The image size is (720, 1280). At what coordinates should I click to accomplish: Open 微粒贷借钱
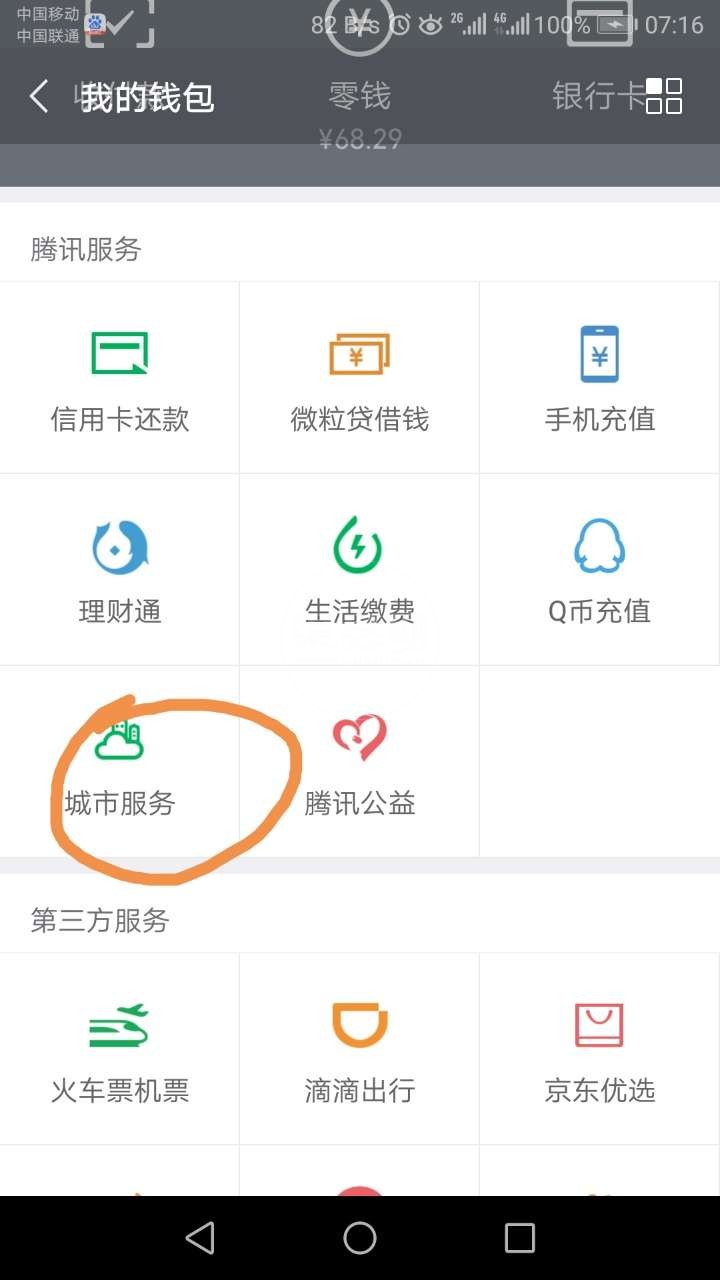click(360, 378)
